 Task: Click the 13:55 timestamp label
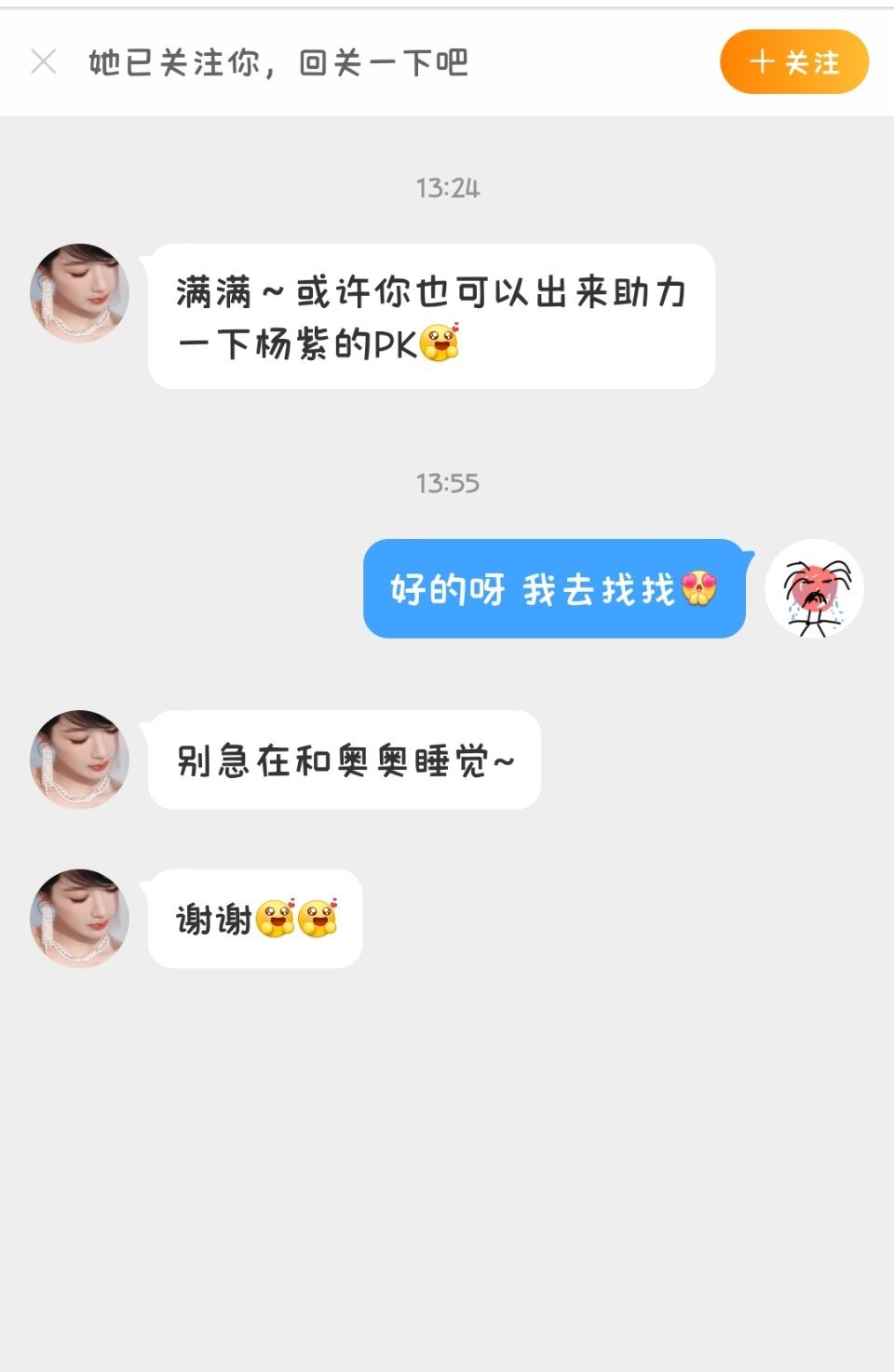447,483
